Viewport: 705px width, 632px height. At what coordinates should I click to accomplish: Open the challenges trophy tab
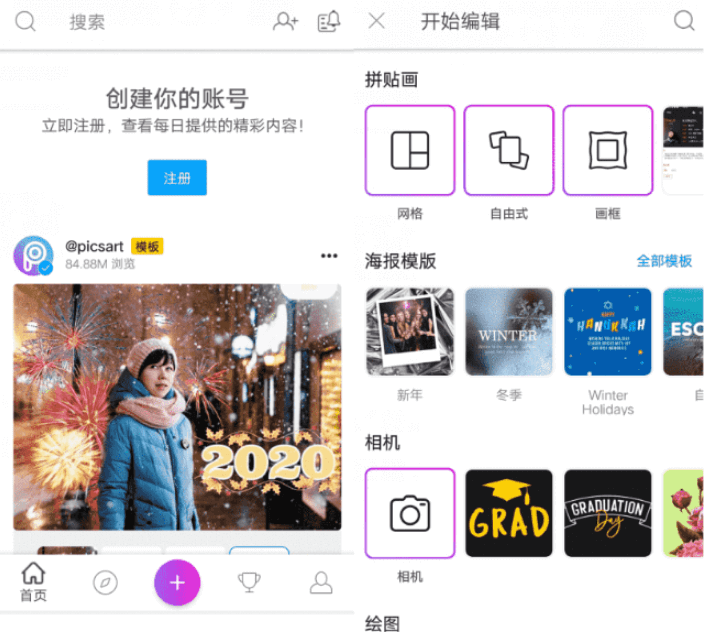pos(249,582)
